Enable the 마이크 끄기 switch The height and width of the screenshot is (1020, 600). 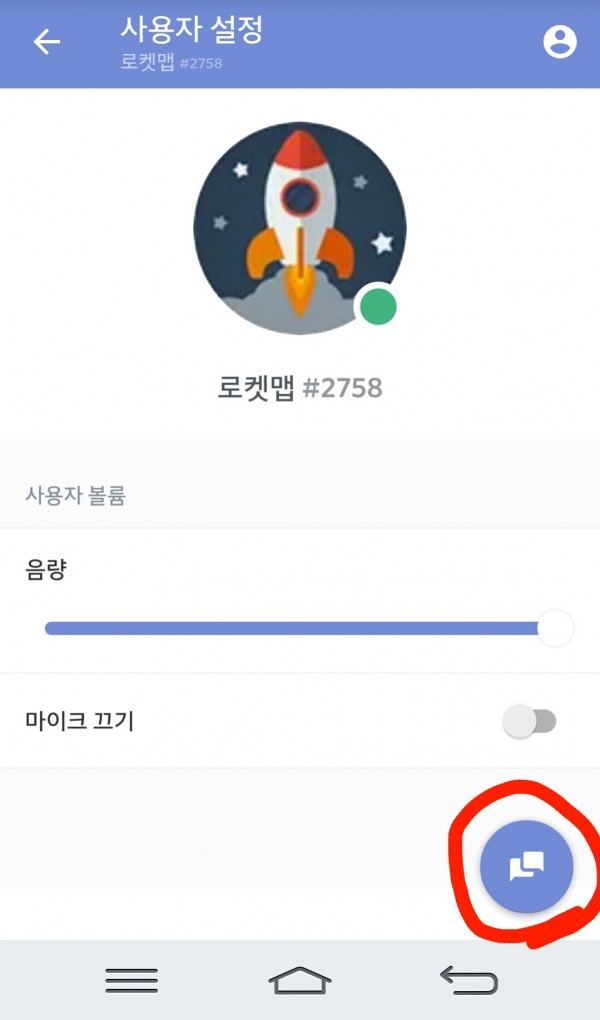pos(529,721)
